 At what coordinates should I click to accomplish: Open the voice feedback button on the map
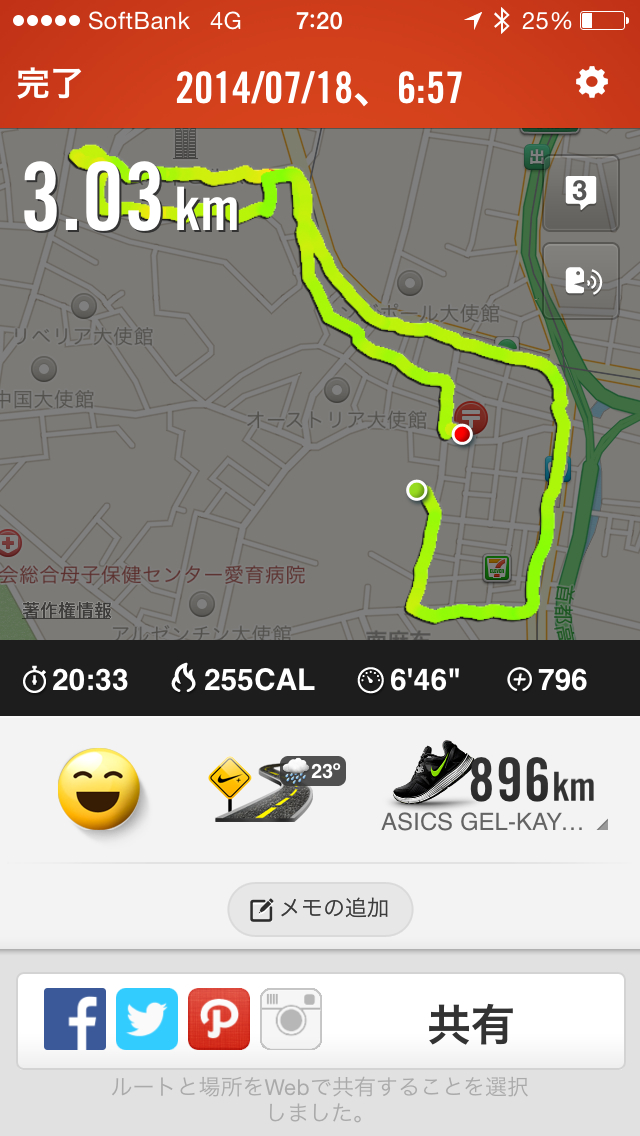pos(581,281)
